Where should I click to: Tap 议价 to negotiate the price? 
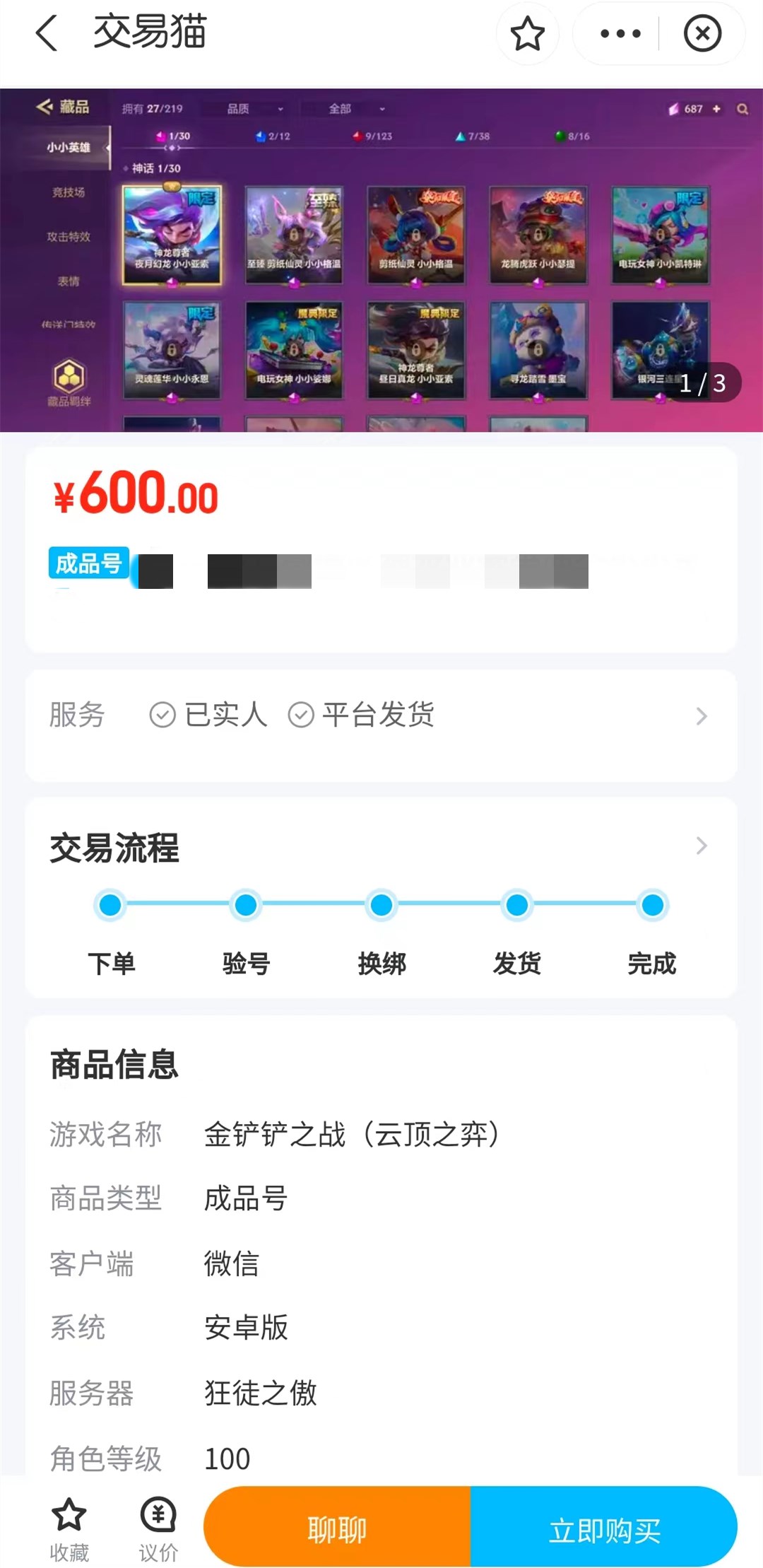tap(158, 1528)
